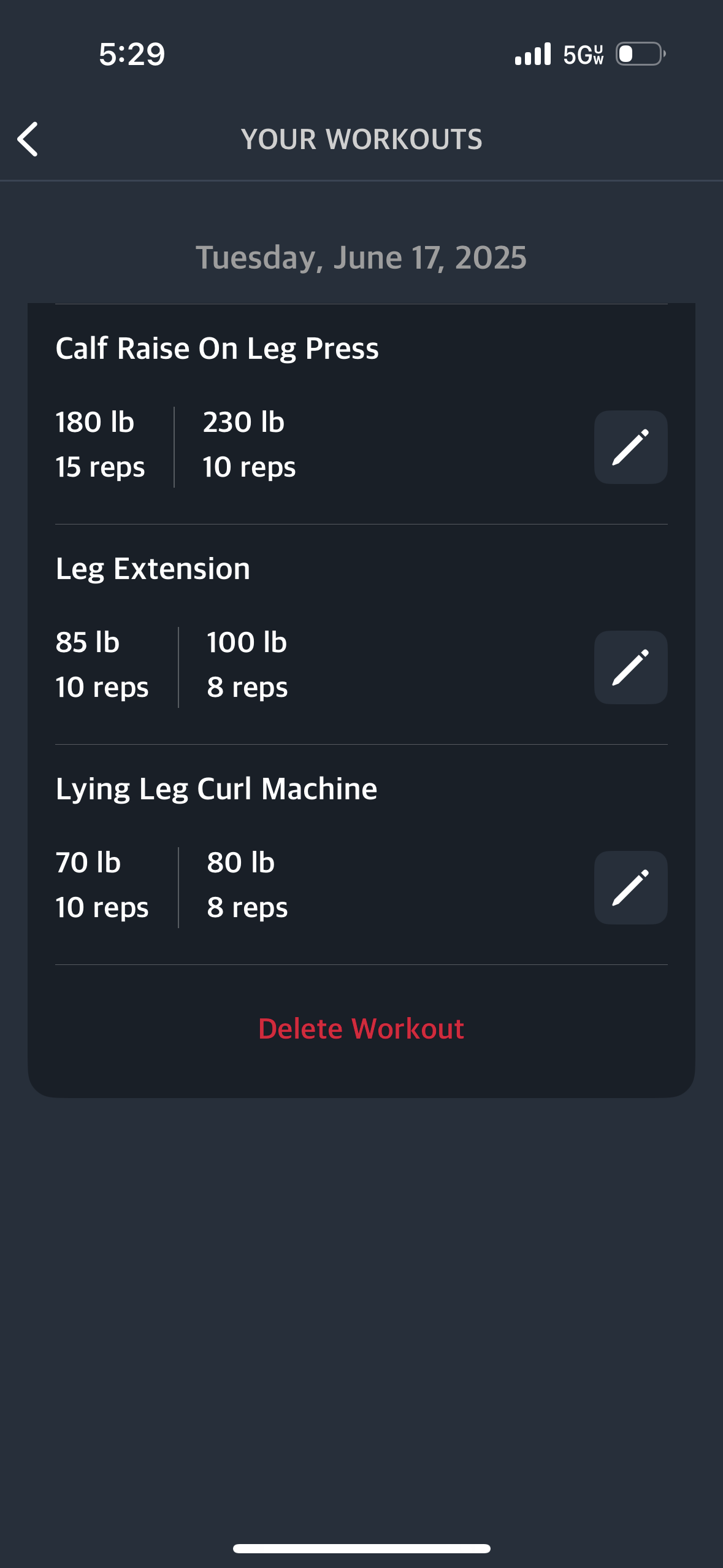723x1568 pixels.
Task: Edit the Lying Leg Curl Machine sets
Action: coord(630,888)
